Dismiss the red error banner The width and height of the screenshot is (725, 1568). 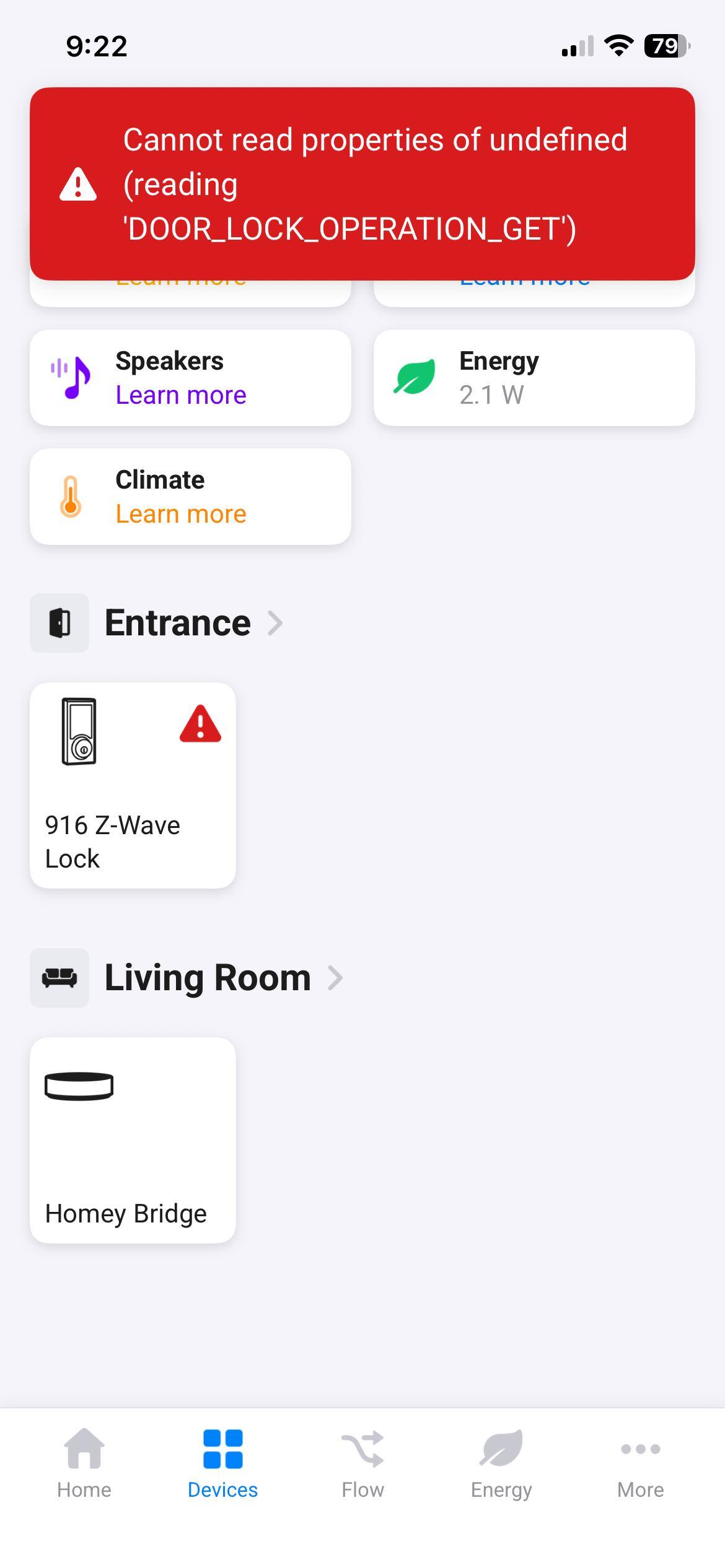tap(362, 184)
